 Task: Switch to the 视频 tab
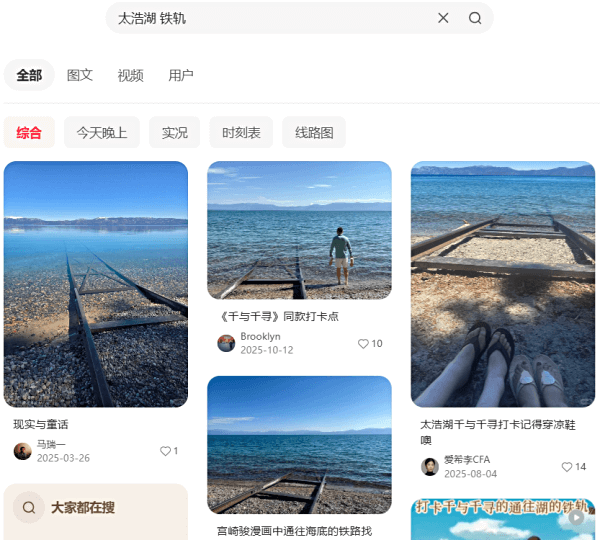131,75
